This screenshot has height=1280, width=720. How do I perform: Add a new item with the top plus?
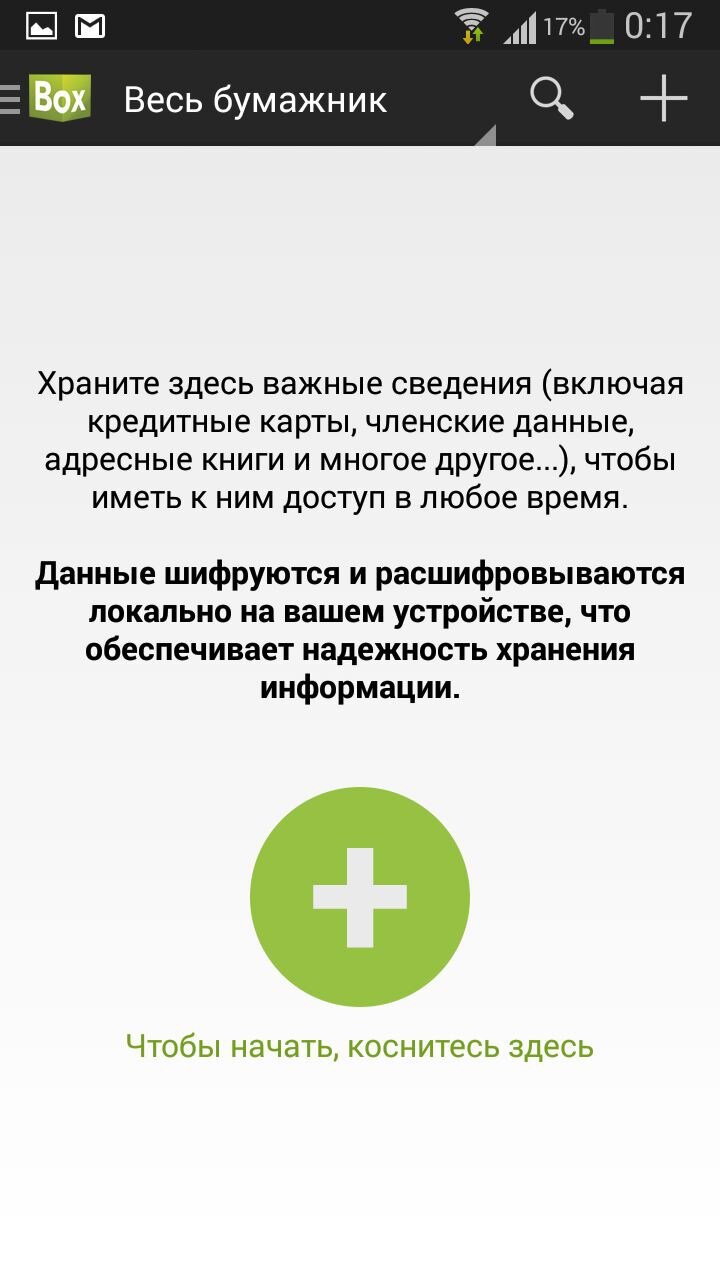(664, 98)
